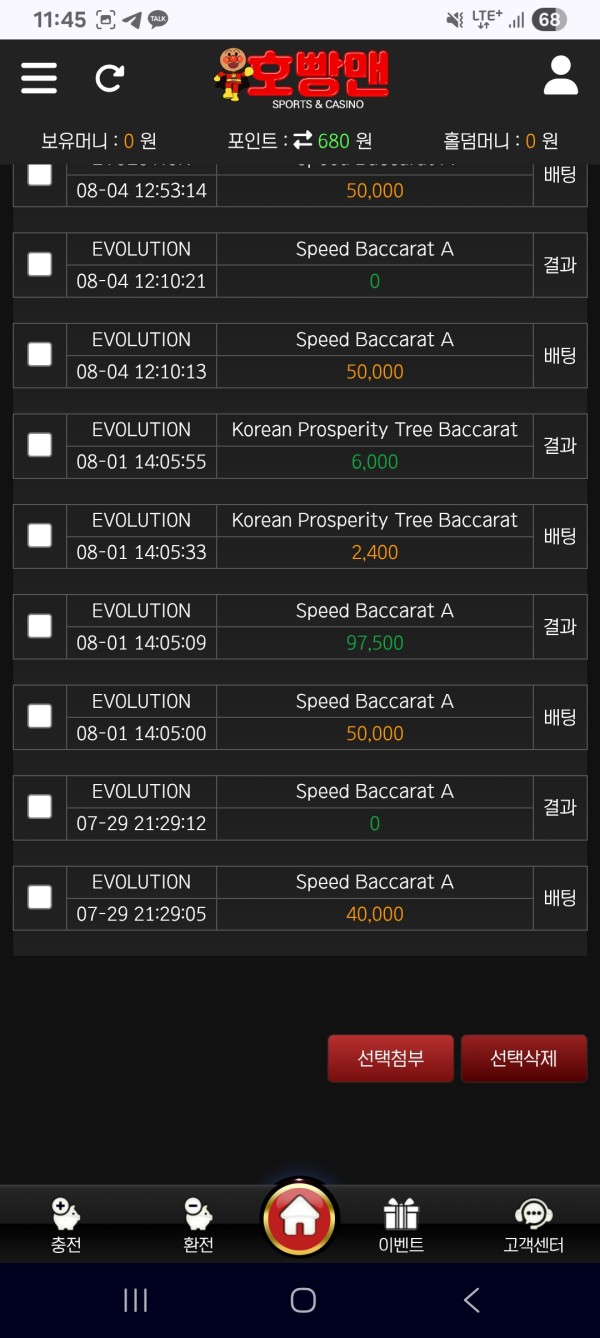
Task: Select the checkbox for 08-01 14:05:00 entry
Action: (40, 716)
